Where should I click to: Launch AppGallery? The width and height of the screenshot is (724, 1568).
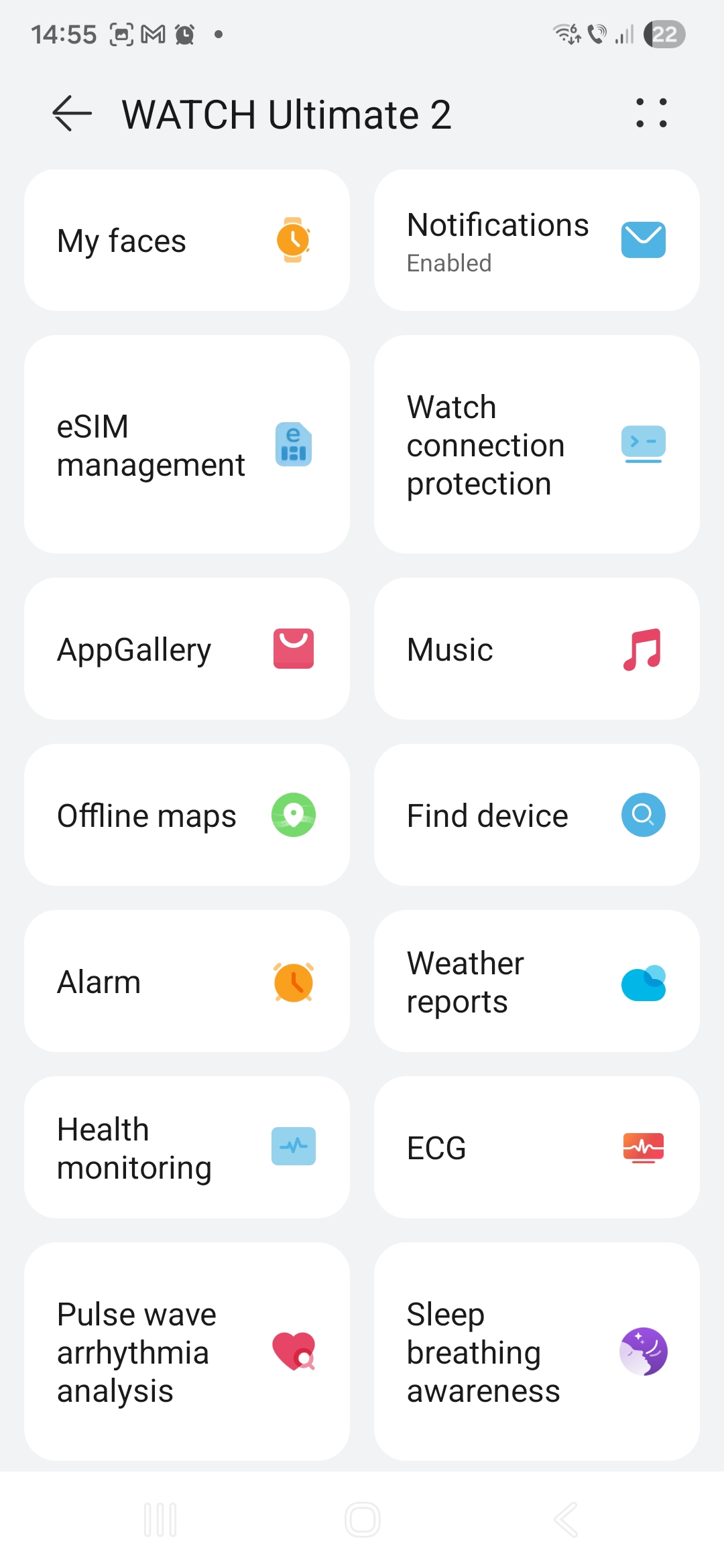pos(186,649)
